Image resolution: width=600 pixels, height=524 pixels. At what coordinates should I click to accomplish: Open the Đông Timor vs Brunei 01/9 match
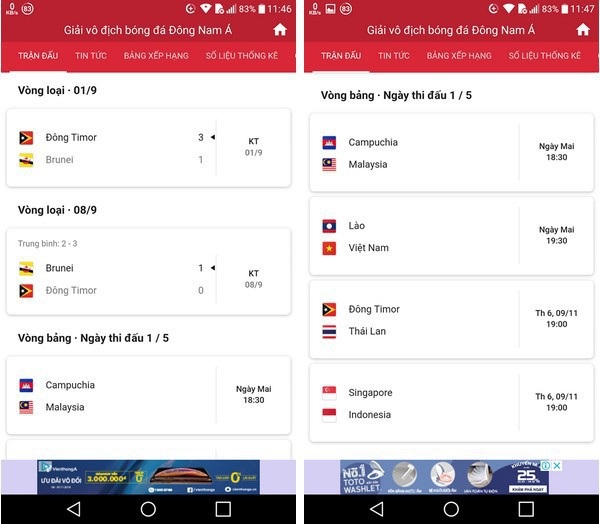[148, 148]
